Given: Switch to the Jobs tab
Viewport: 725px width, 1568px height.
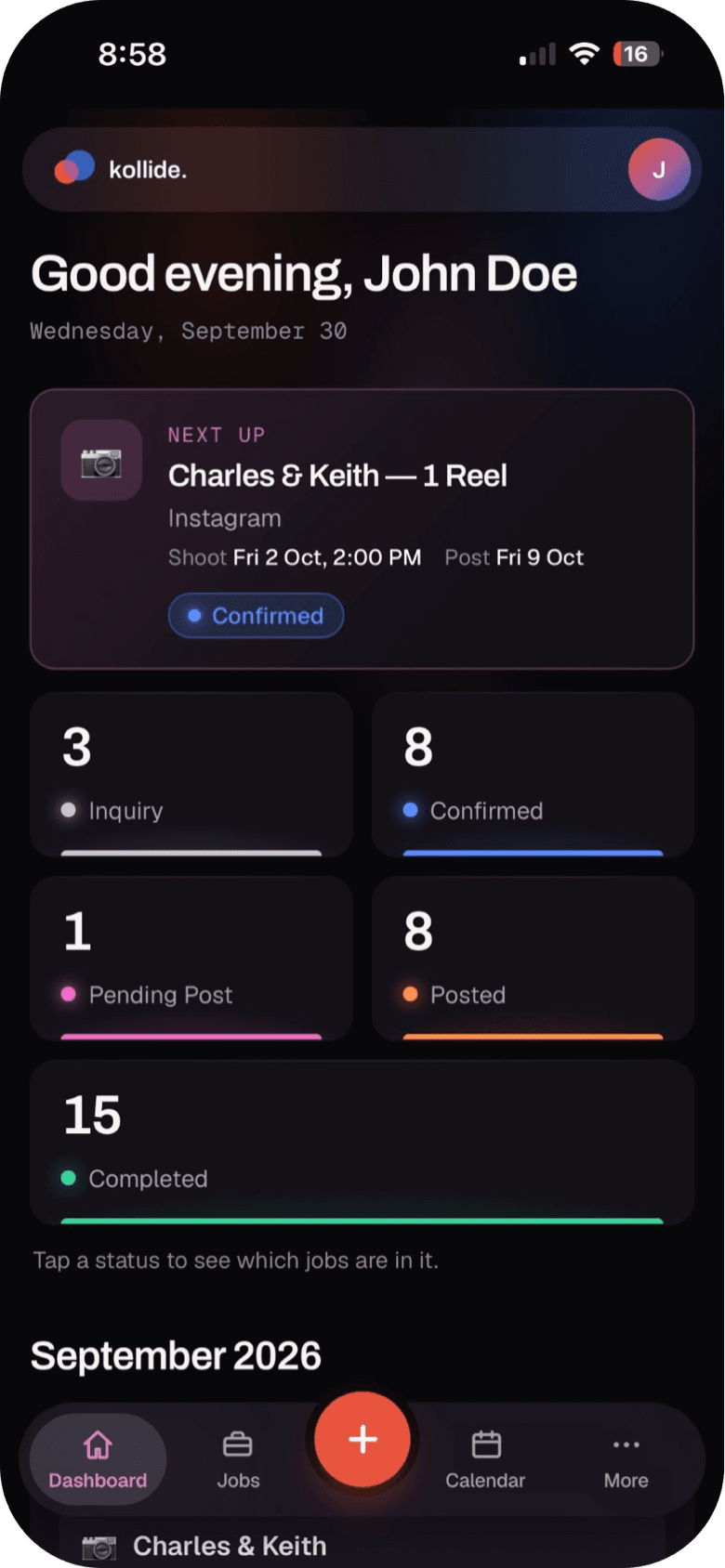Looking at the screenshot, I should (238, 1460).
